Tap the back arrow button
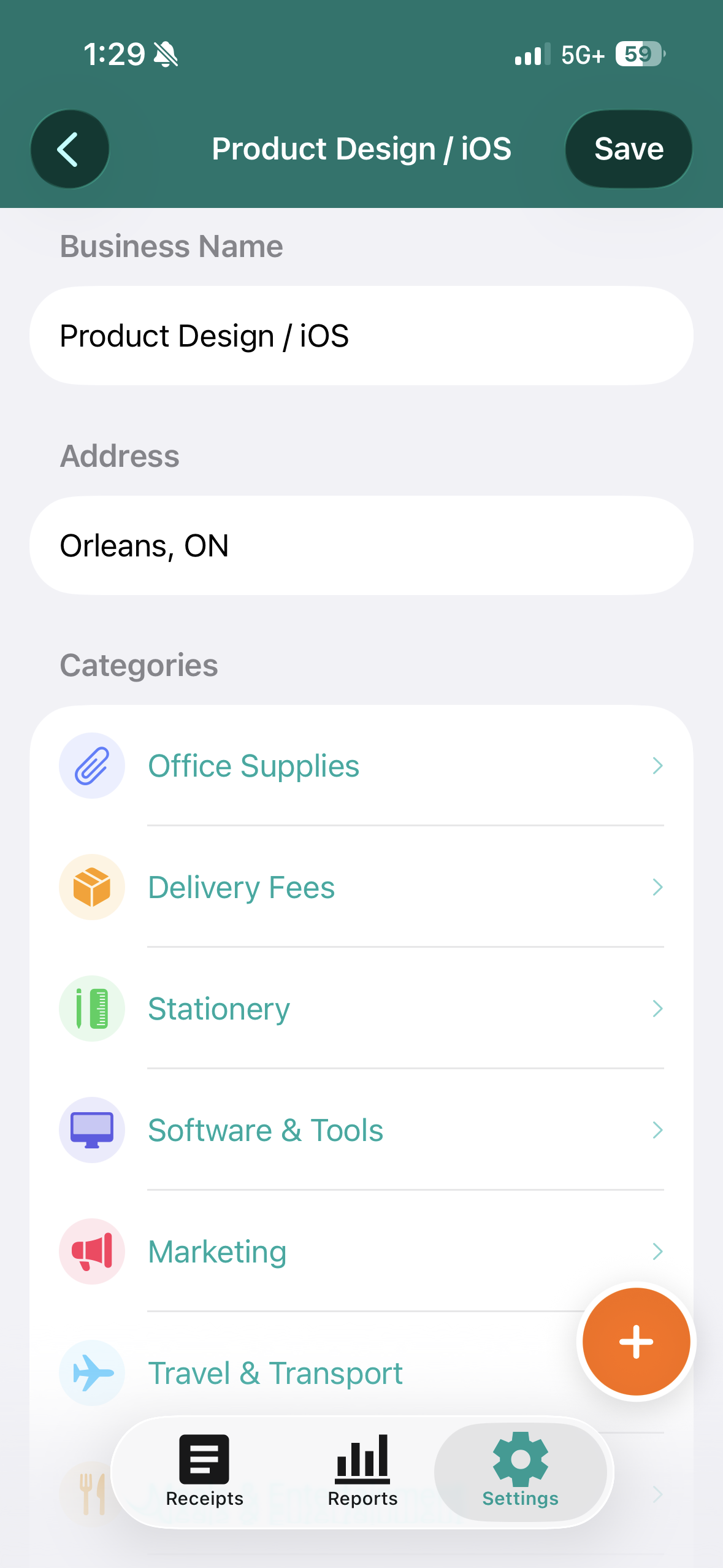 coord(70,148)
